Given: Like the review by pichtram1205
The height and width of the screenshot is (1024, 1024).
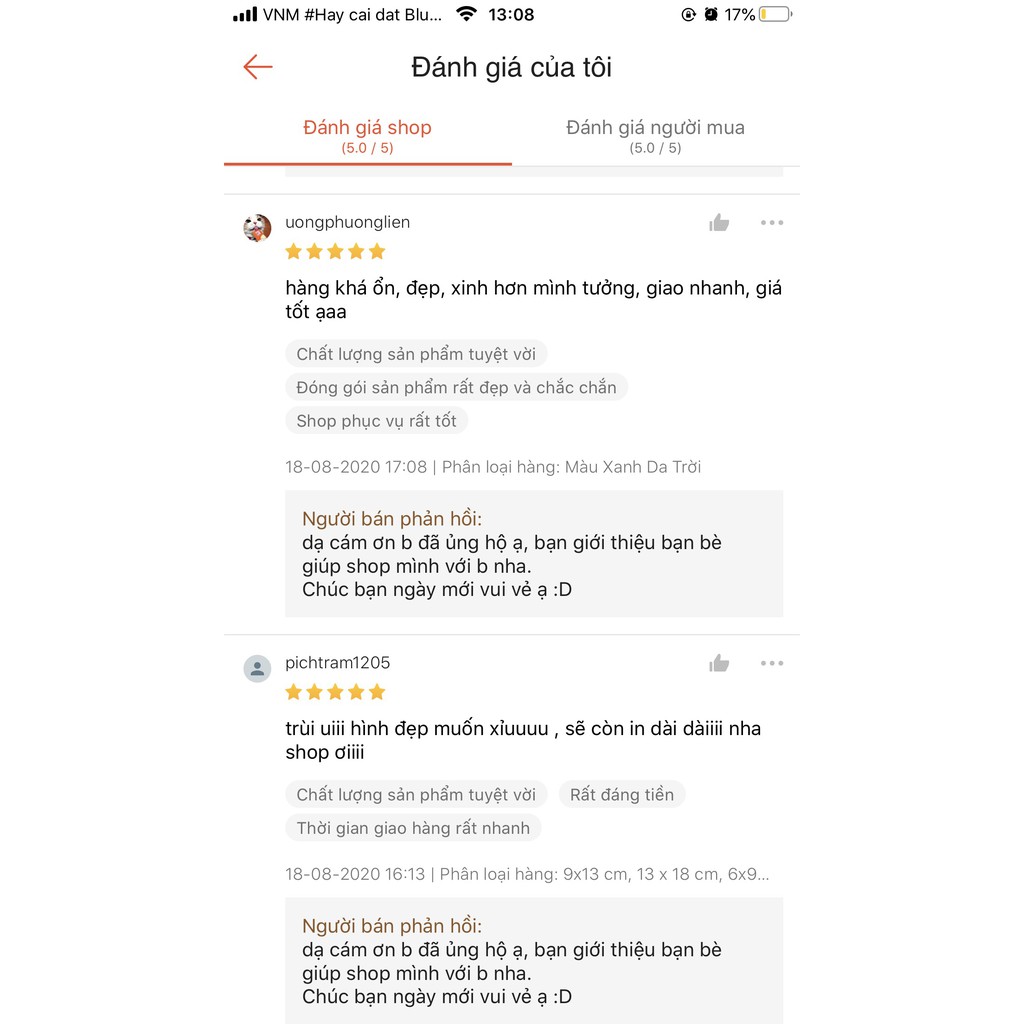Looking at the screenshot, I should [719, 664].
